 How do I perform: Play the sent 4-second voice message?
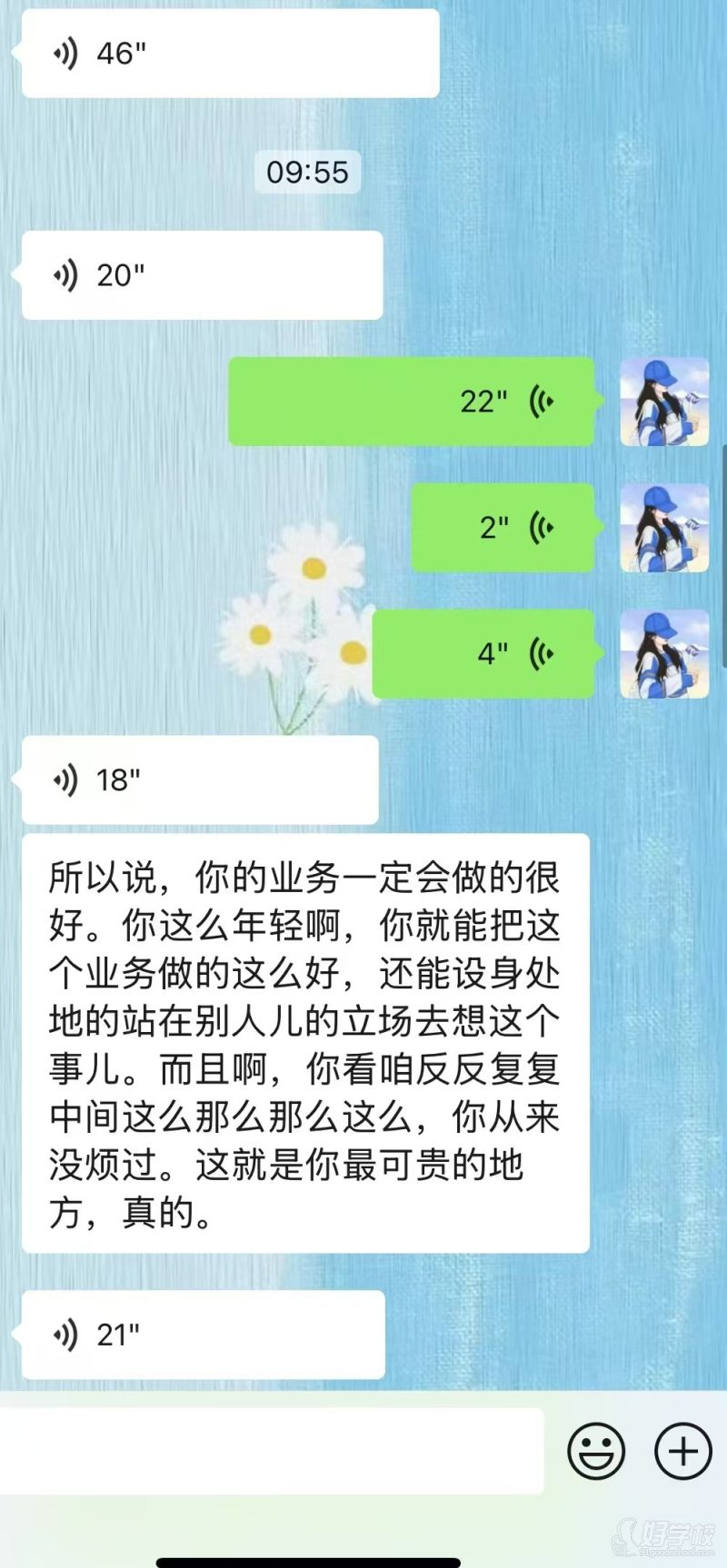[483, 653]
